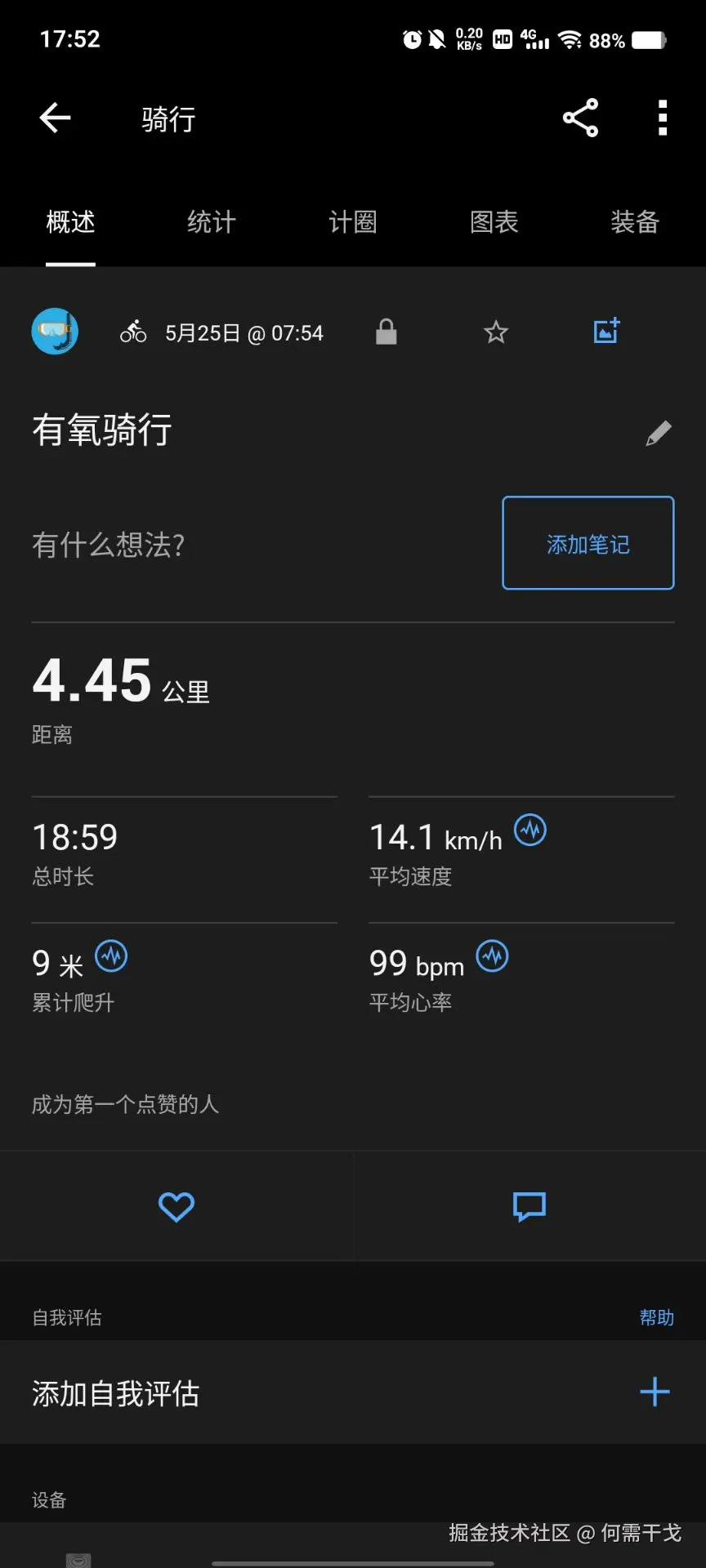
Task: Toggle the cycling activity type icon
Action: [x=133, y=332]
